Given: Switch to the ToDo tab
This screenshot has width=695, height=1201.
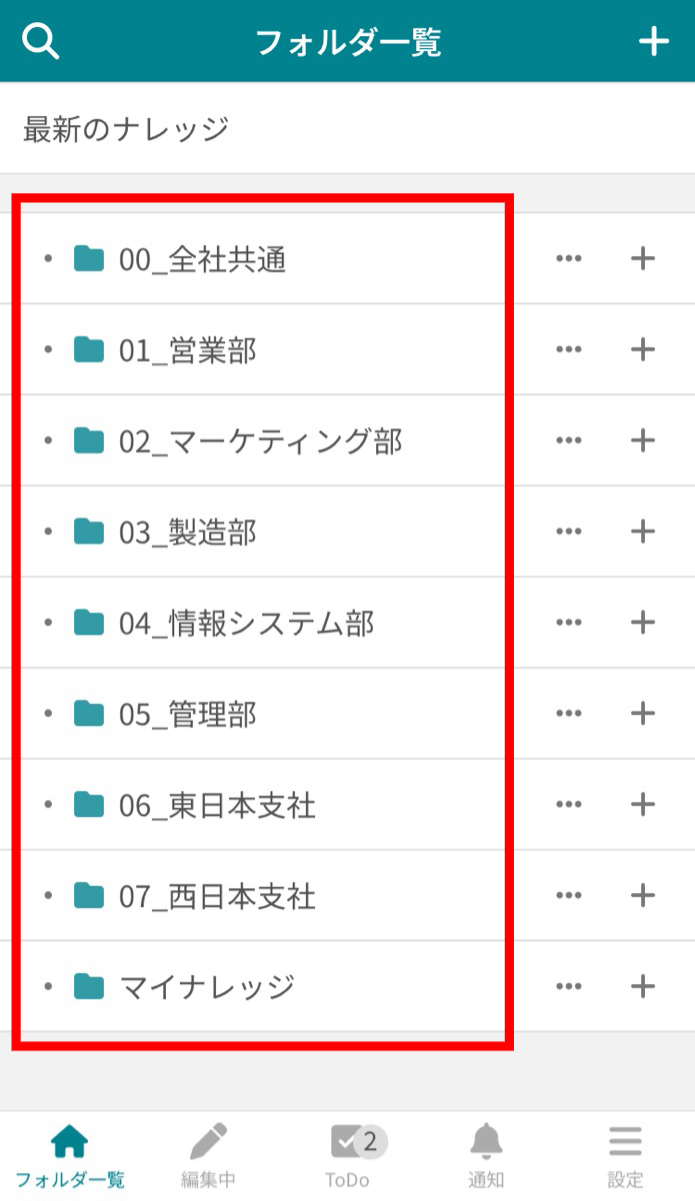Looking at the screenshot, I should point(348,1155).
